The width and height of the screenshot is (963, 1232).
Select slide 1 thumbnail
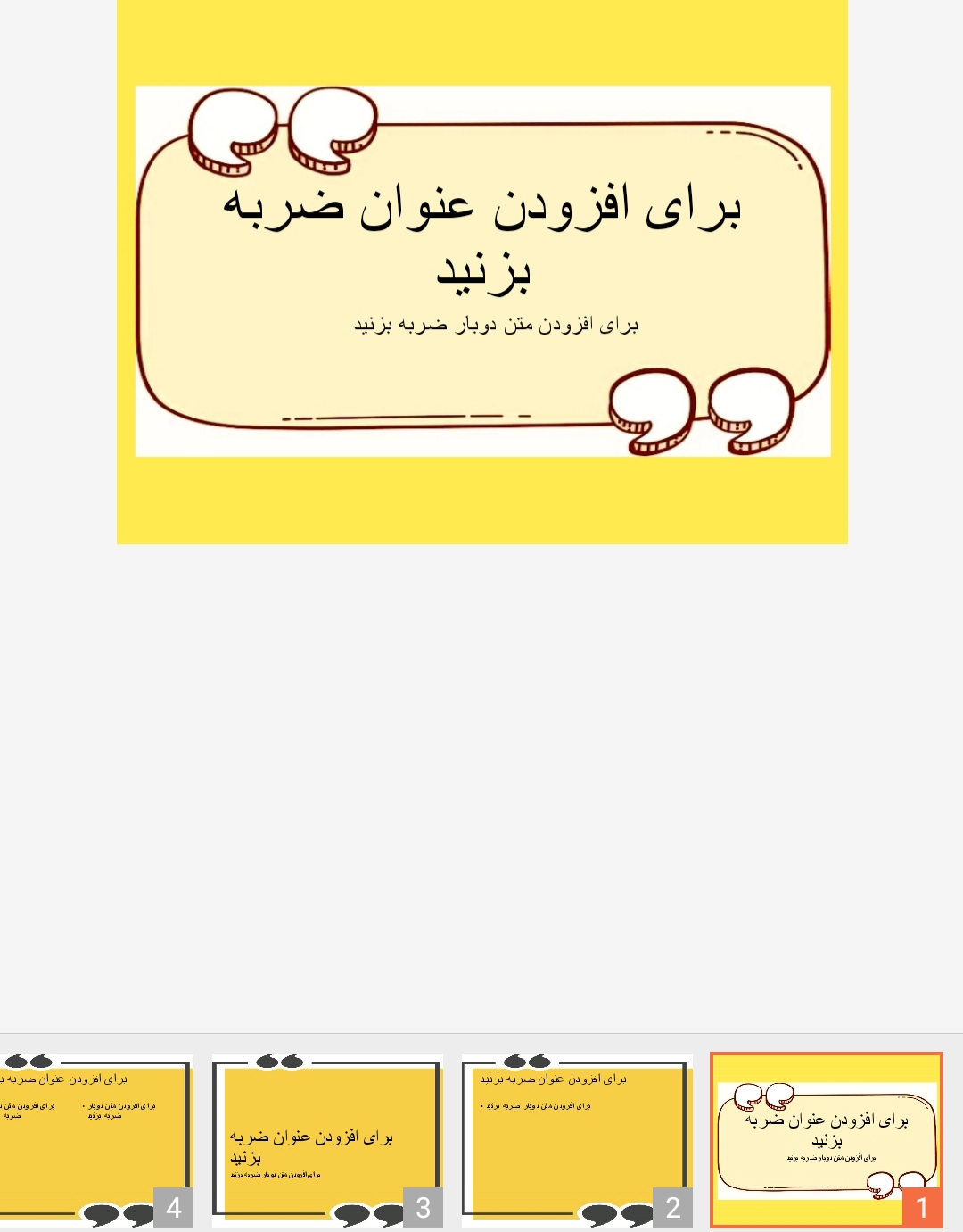826,1139
